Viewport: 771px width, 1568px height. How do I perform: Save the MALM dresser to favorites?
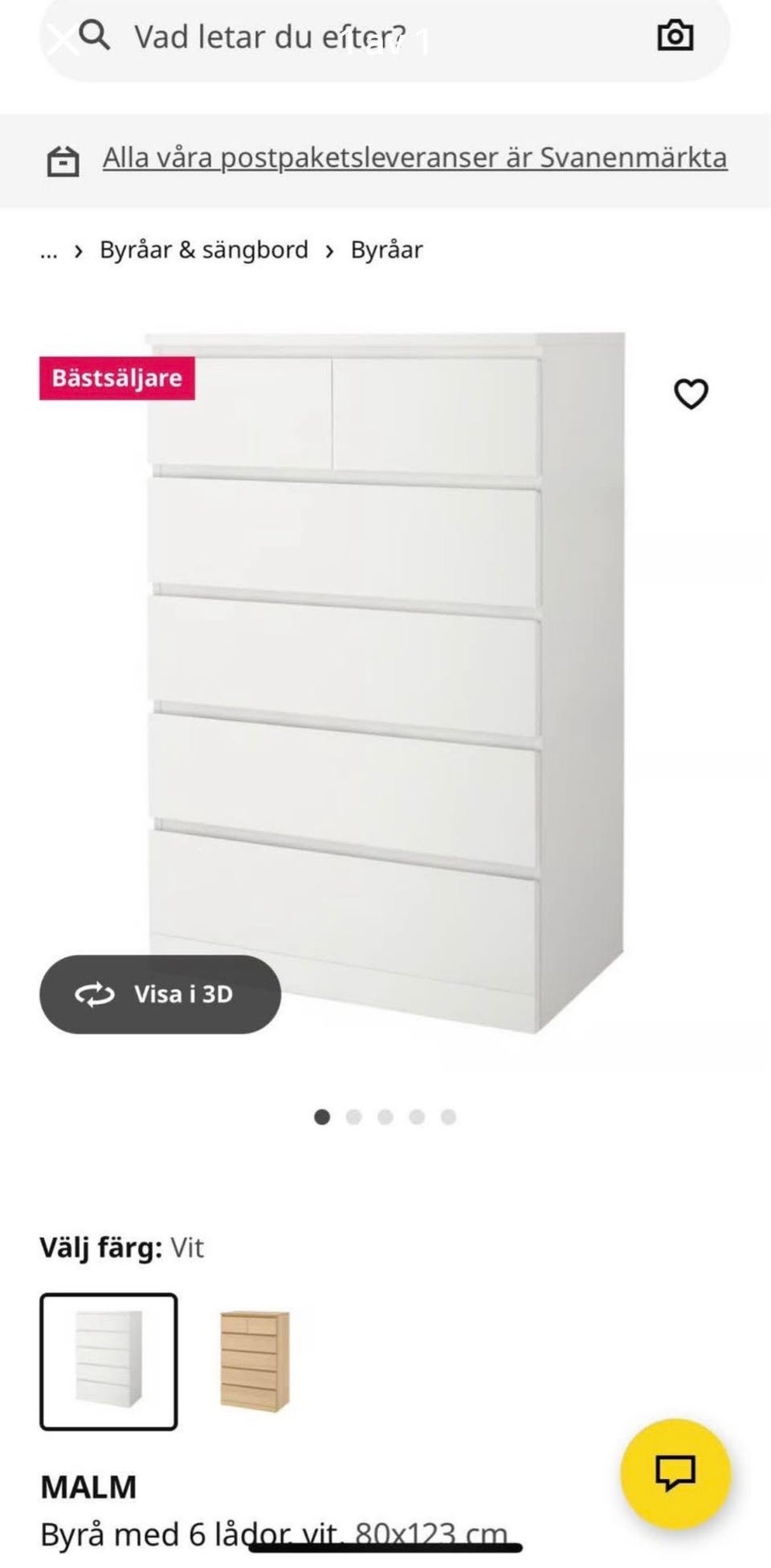691,393
